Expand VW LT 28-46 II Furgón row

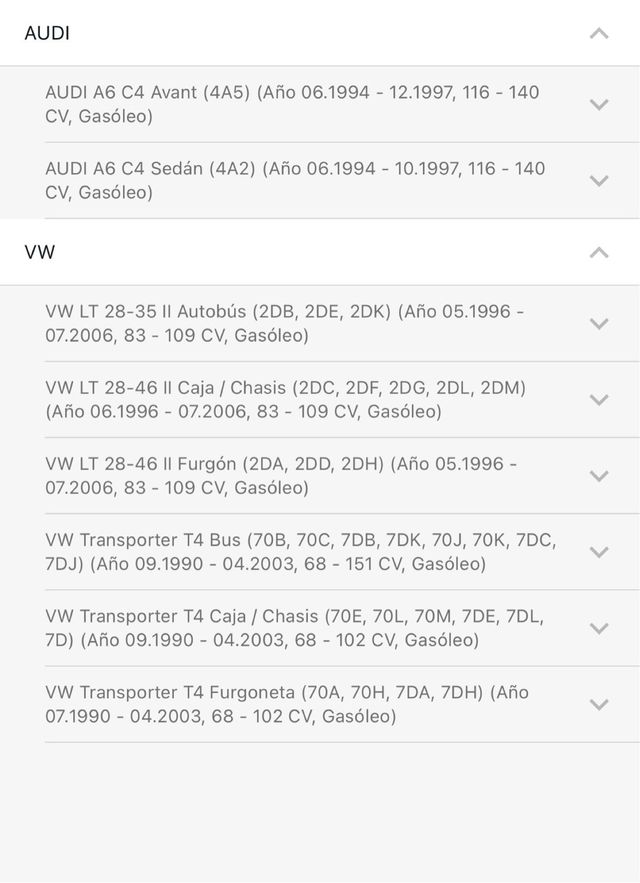[599, 476]
